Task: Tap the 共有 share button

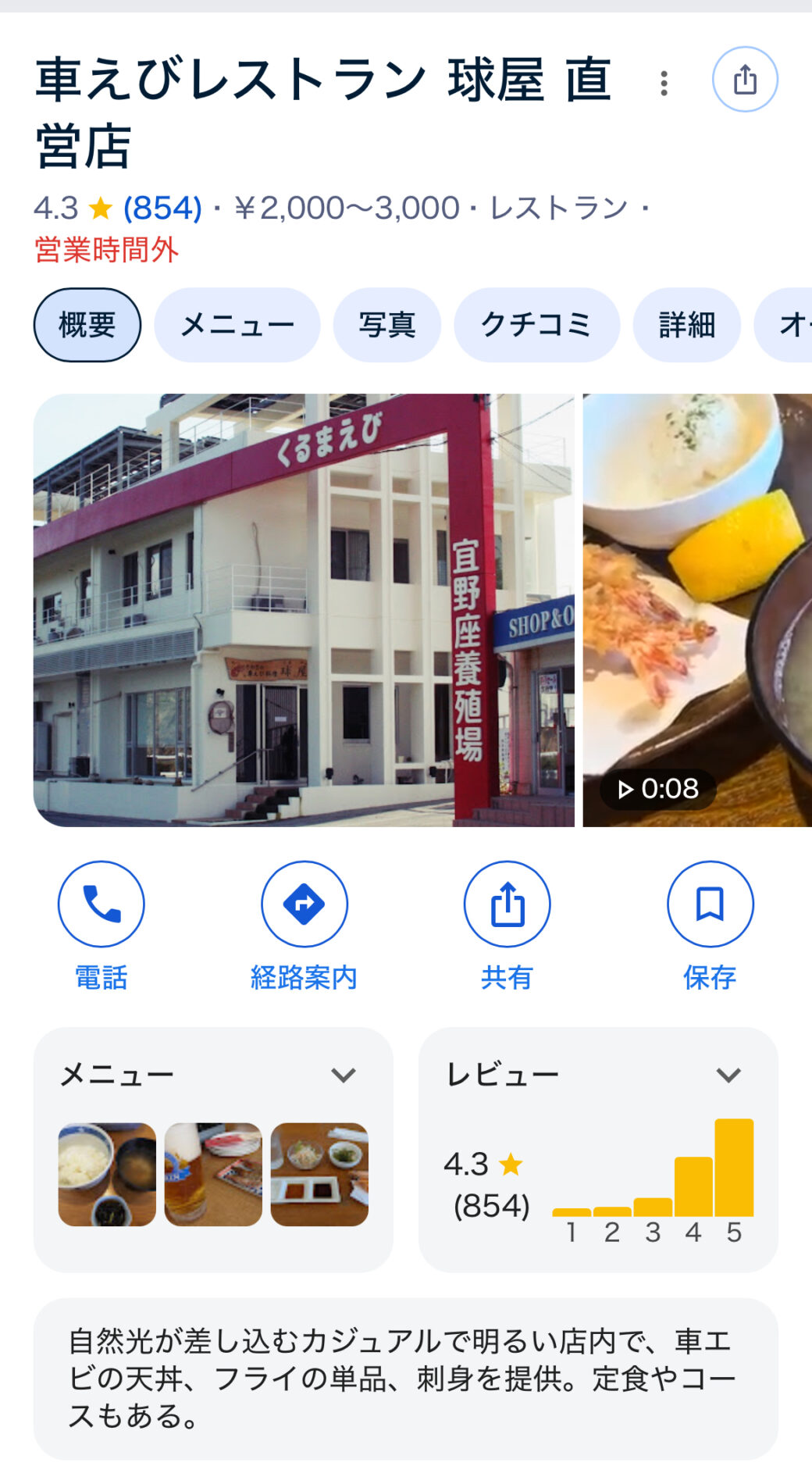Action: click(x=507, y=904)
